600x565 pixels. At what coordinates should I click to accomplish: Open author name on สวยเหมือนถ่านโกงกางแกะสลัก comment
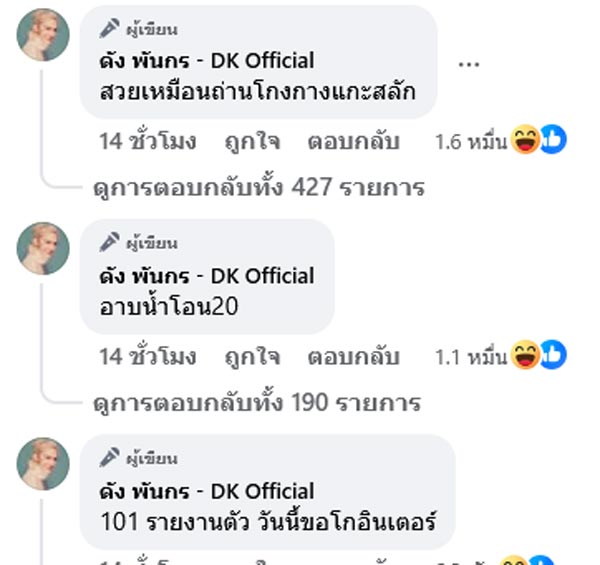pyautogui.click(x=207, y=60)
